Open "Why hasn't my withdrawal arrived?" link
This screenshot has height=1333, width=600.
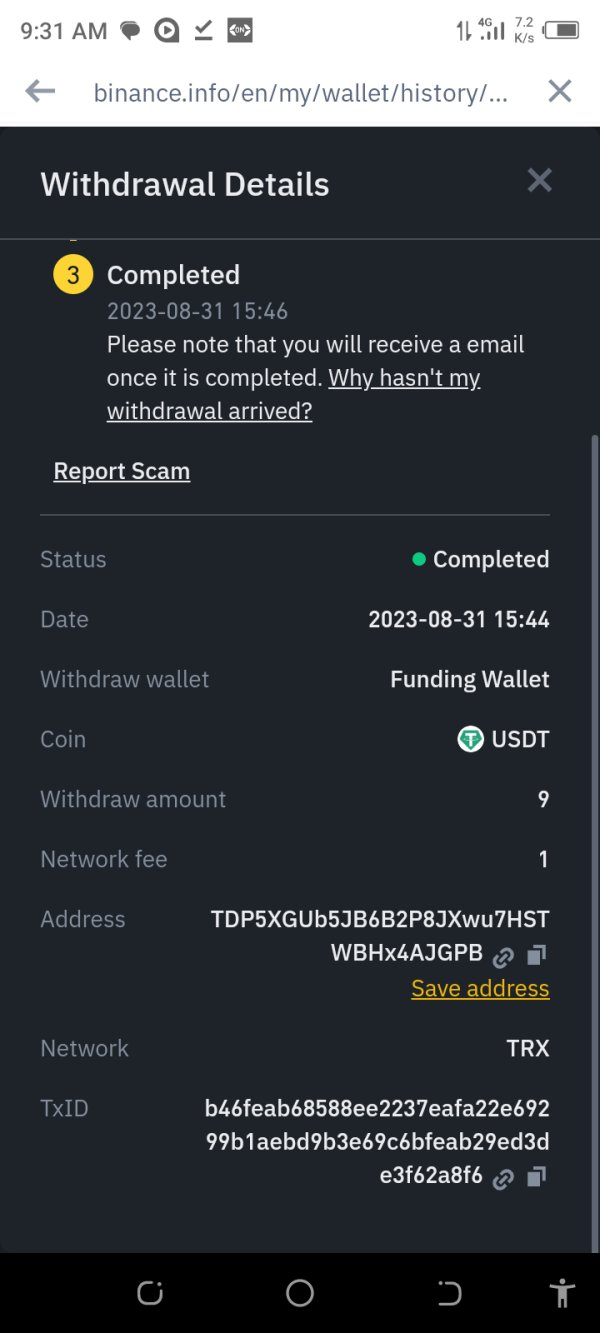tap(294, 394)
